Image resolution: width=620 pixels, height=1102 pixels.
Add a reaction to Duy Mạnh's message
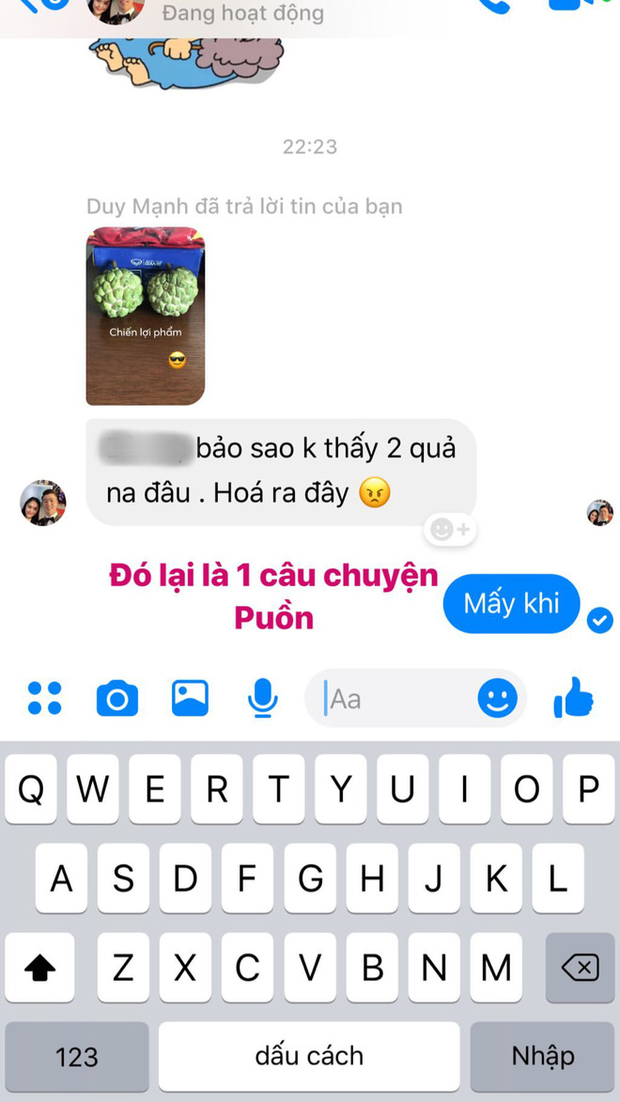[x=450, y=529]
